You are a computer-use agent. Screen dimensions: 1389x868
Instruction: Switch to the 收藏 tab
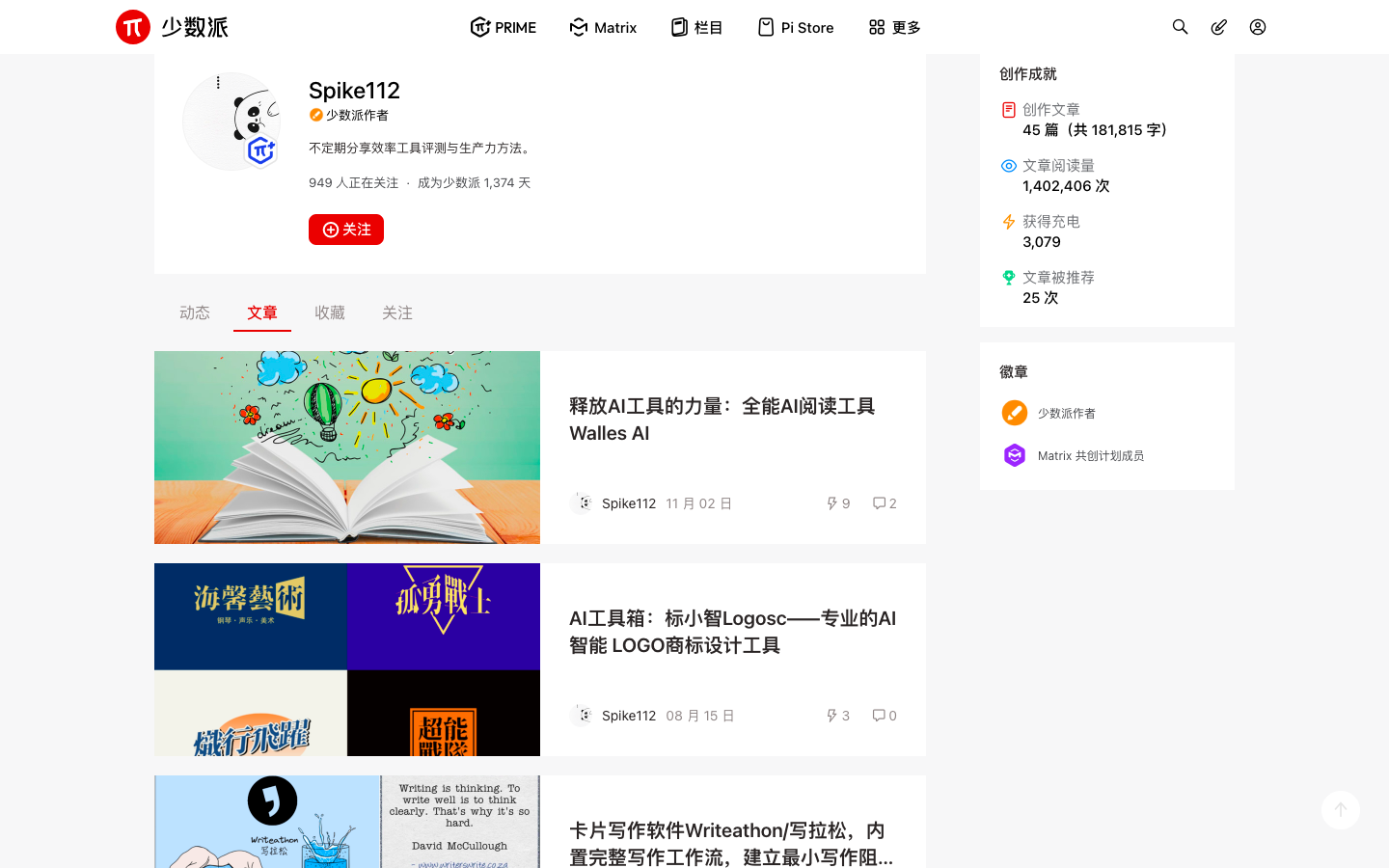[x=330, y=312]
